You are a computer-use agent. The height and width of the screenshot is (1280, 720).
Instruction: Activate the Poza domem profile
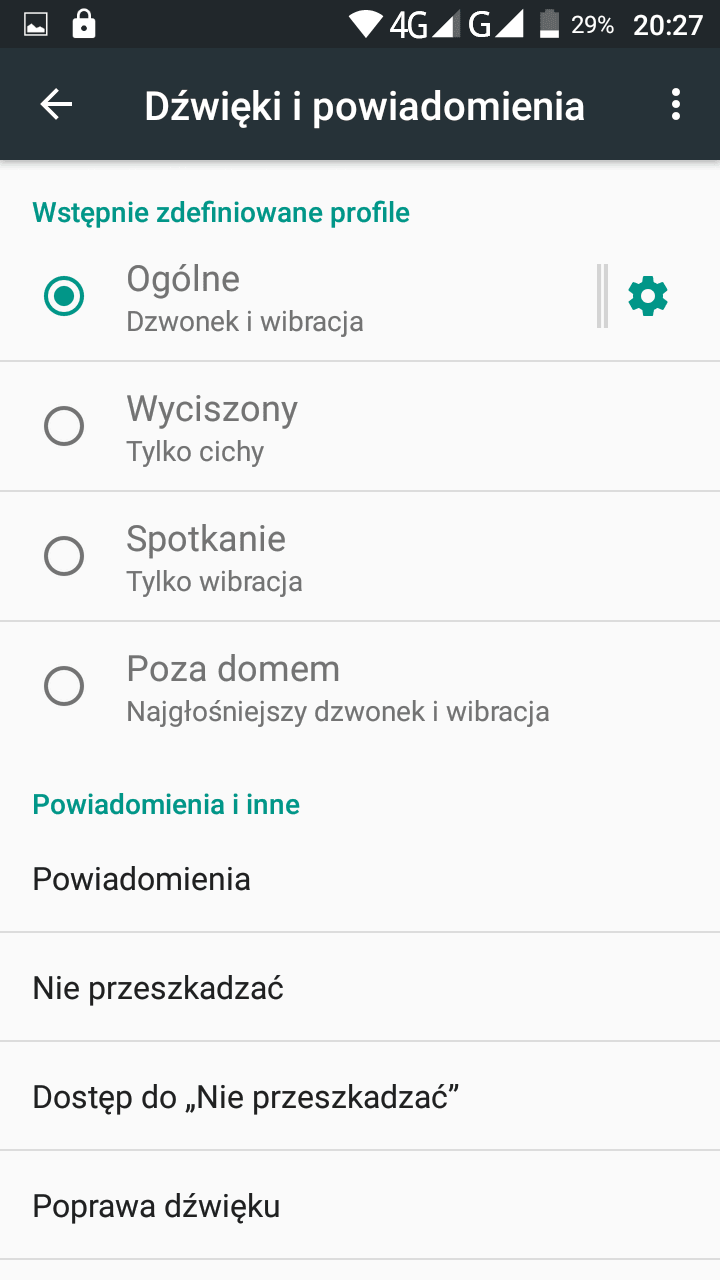360,687
